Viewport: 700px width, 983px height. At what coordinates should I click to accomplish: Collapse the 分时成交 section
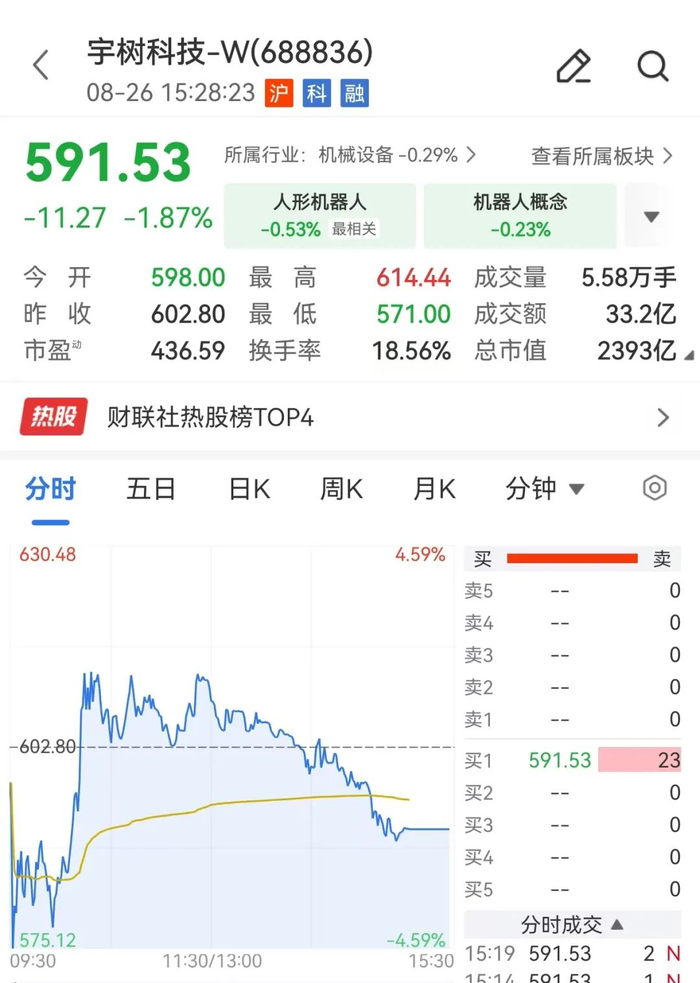572,925
